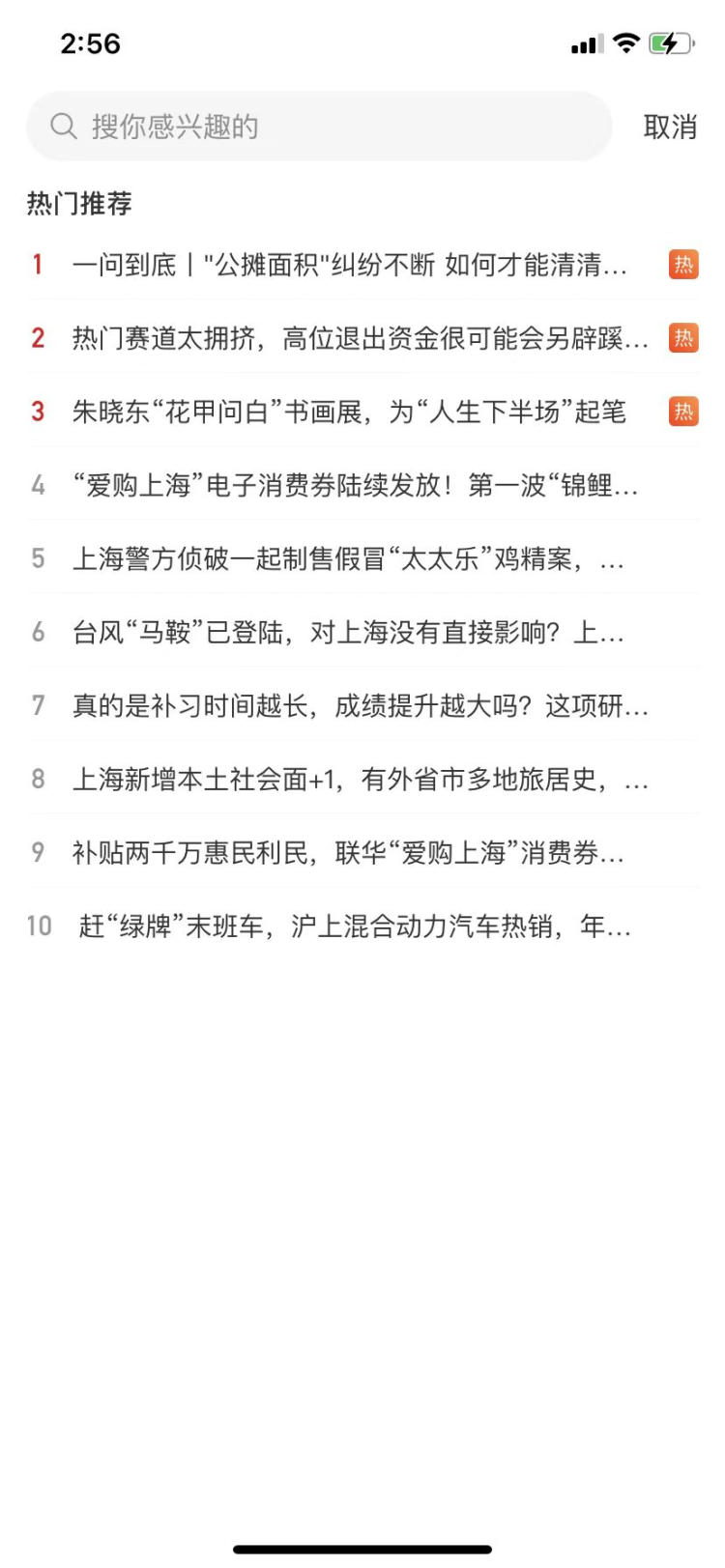The width and height of the screenshot is (725, 1568).
Task: Read 上海新增本土社会面+1 news
Action: click(360, 779)
